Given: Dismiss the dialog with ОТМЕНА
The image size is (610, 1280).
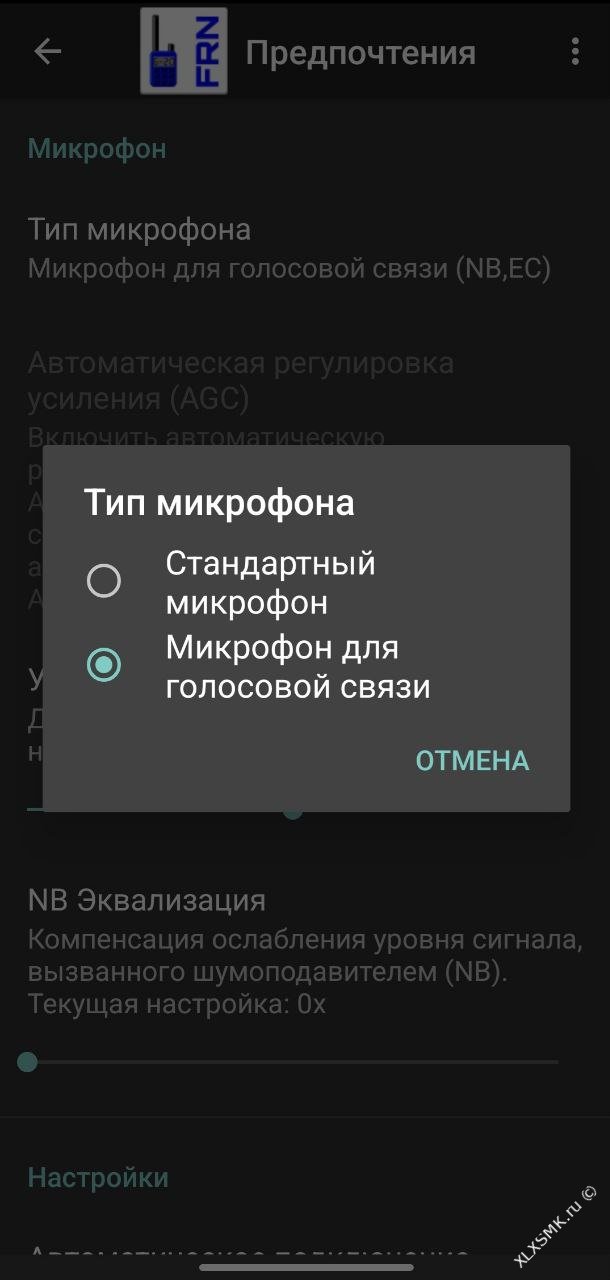Looking at the screenshot, I should coord(472,761).
